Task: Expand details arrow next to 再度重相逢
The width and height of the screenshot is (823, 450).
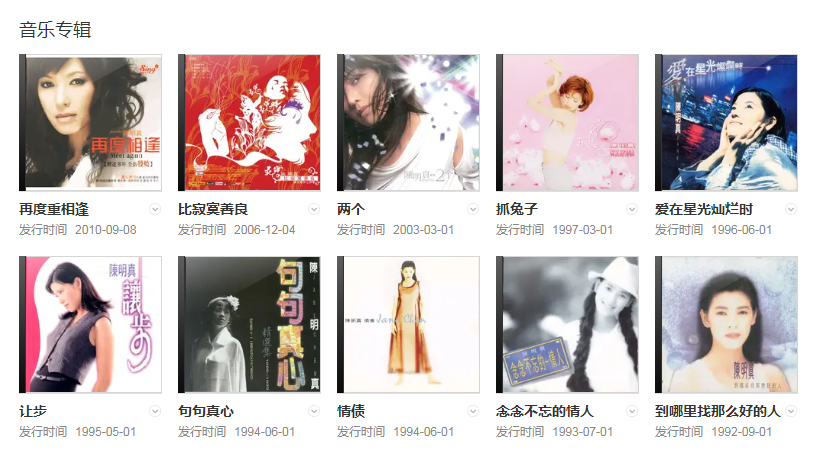Action: click(x=155, y=209)
